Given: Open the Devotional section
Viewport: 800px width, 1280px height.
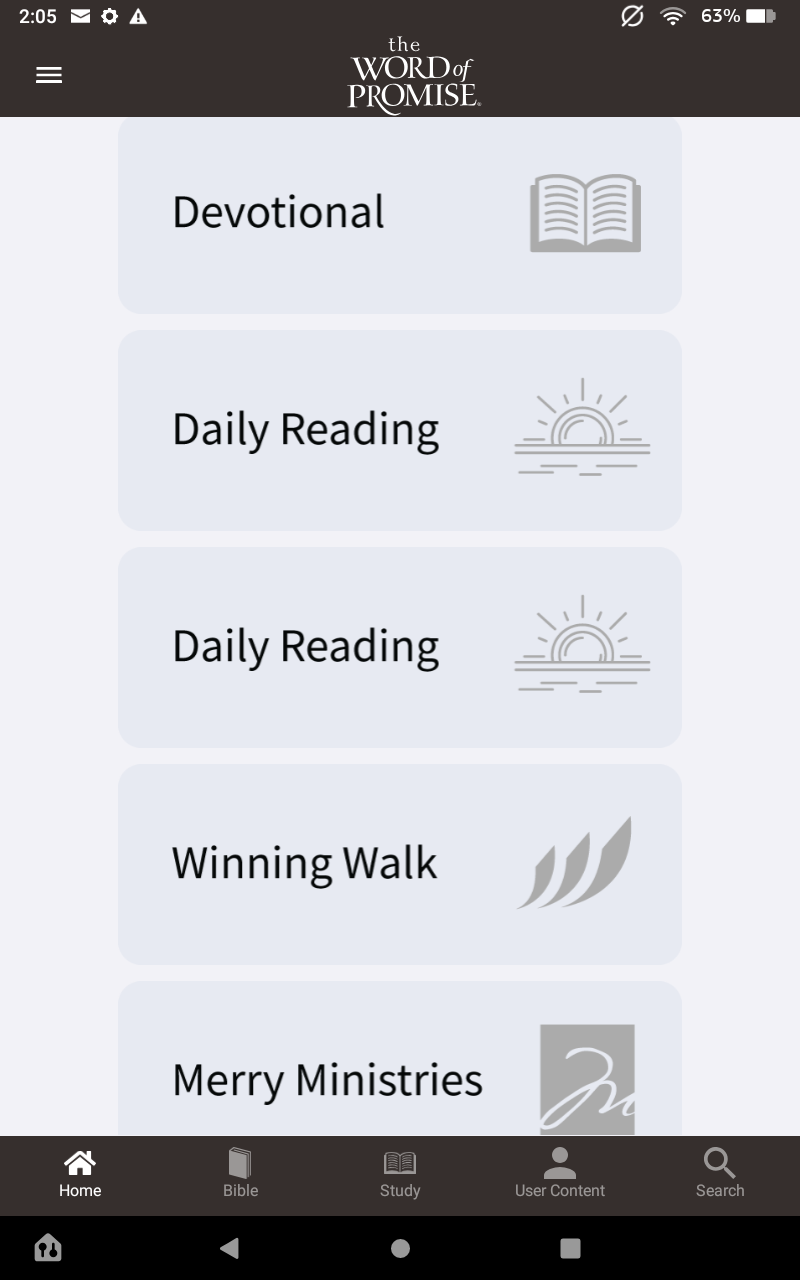Looking at the screenshot, I should point(399,213).
